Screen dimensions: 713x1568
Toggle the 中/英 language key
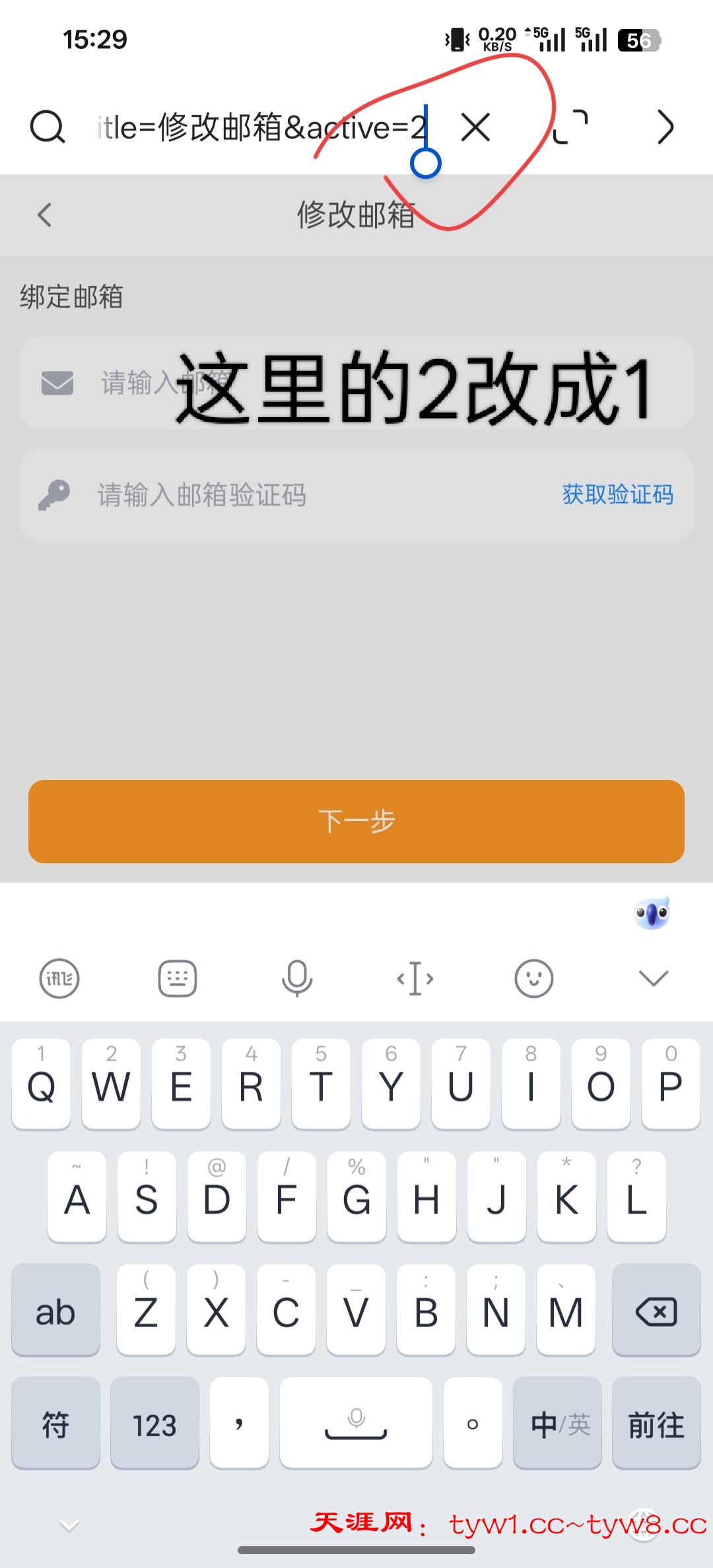pyautogui.click(x=558, y=1425)
